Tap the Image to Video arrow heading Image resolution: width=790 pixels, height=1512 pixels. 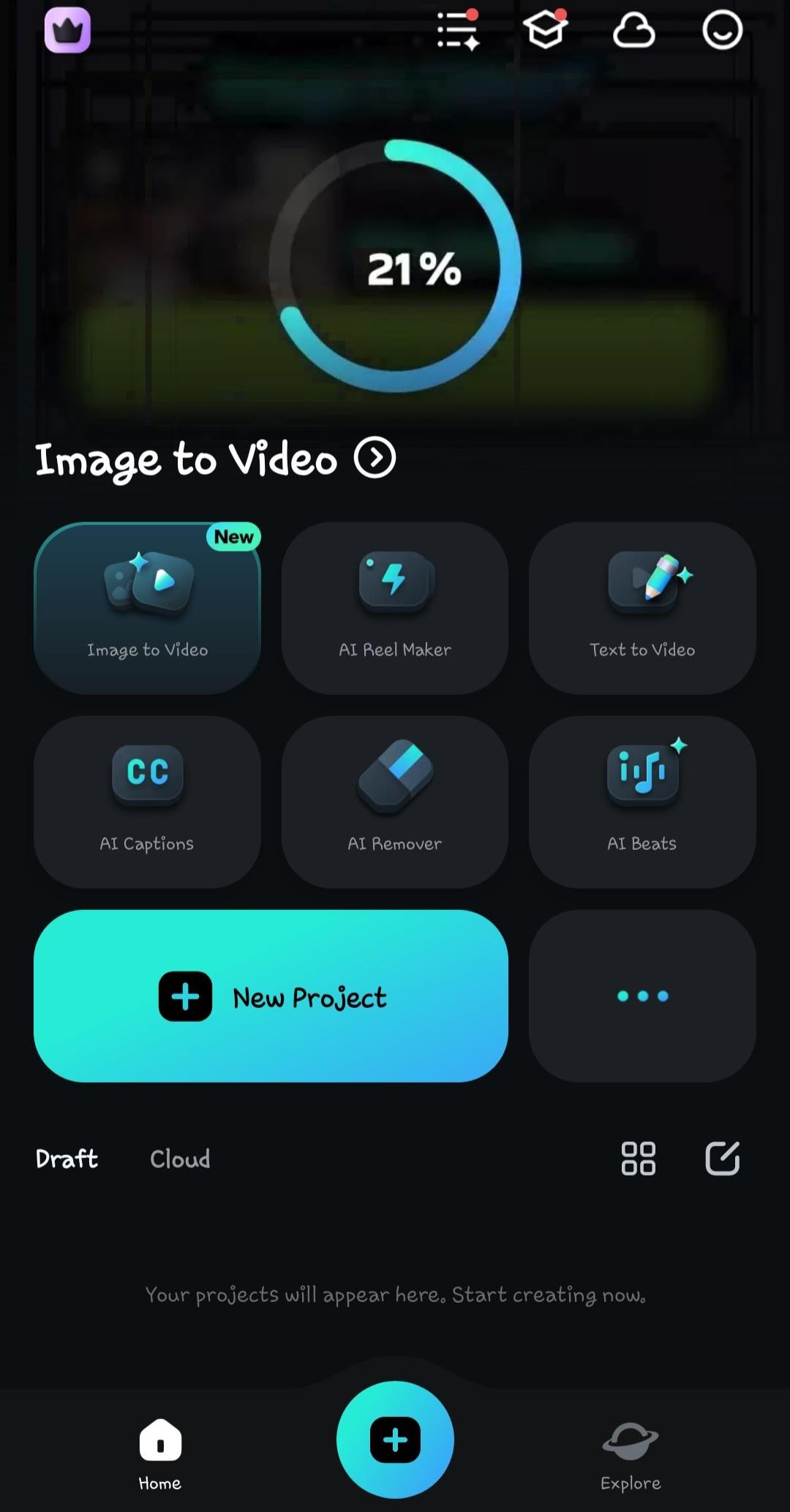tap(375, 459)
